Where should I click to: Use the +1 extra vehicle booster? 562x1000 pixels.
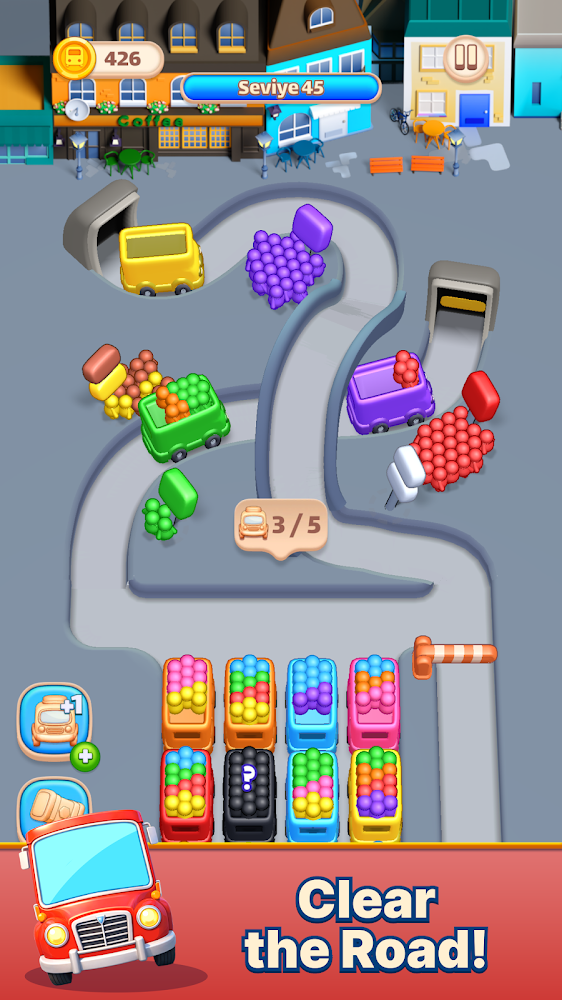[55, 722]
